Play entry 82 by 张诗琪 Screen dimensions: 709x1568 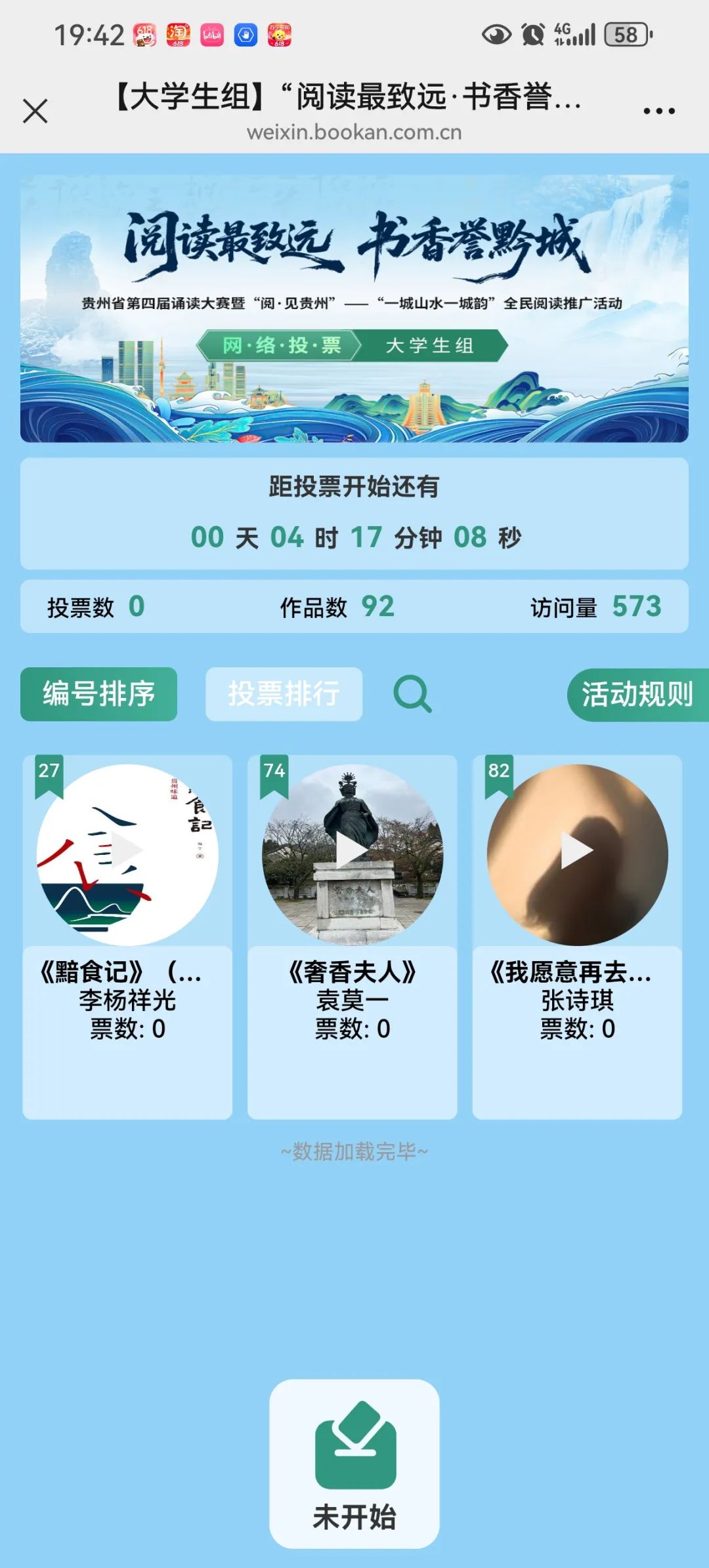[x=577, y=853]
